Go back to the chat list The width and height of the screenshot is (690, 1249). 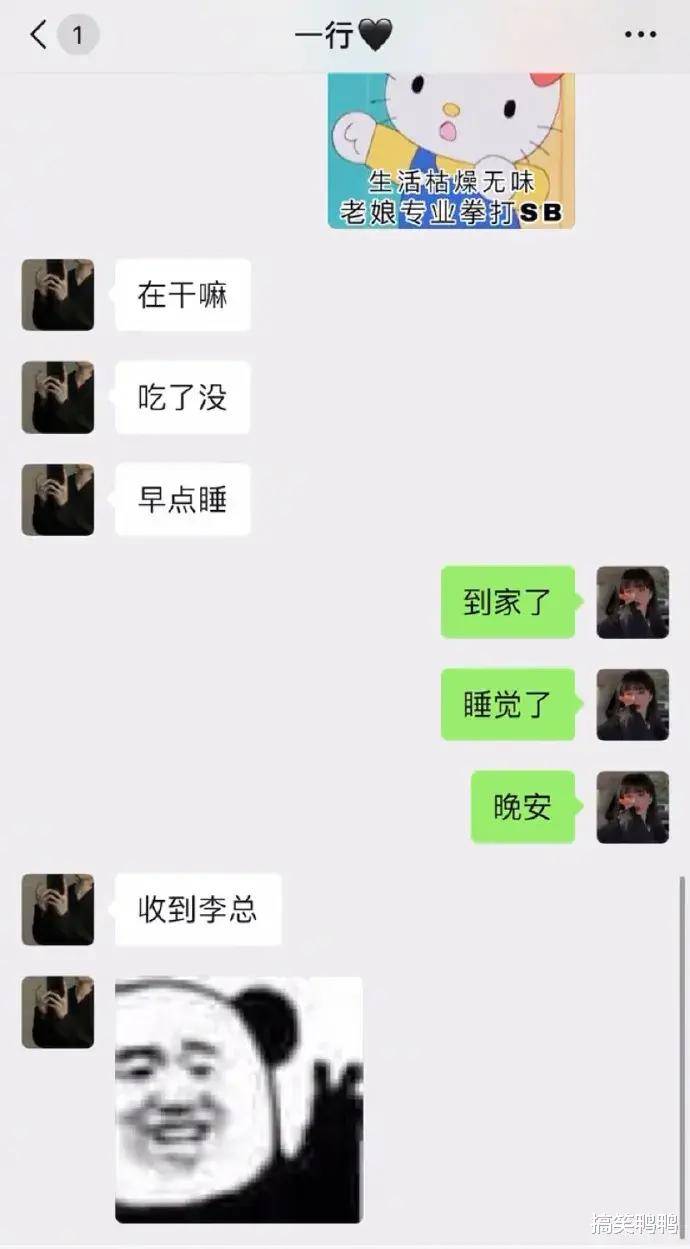point(38,36)
